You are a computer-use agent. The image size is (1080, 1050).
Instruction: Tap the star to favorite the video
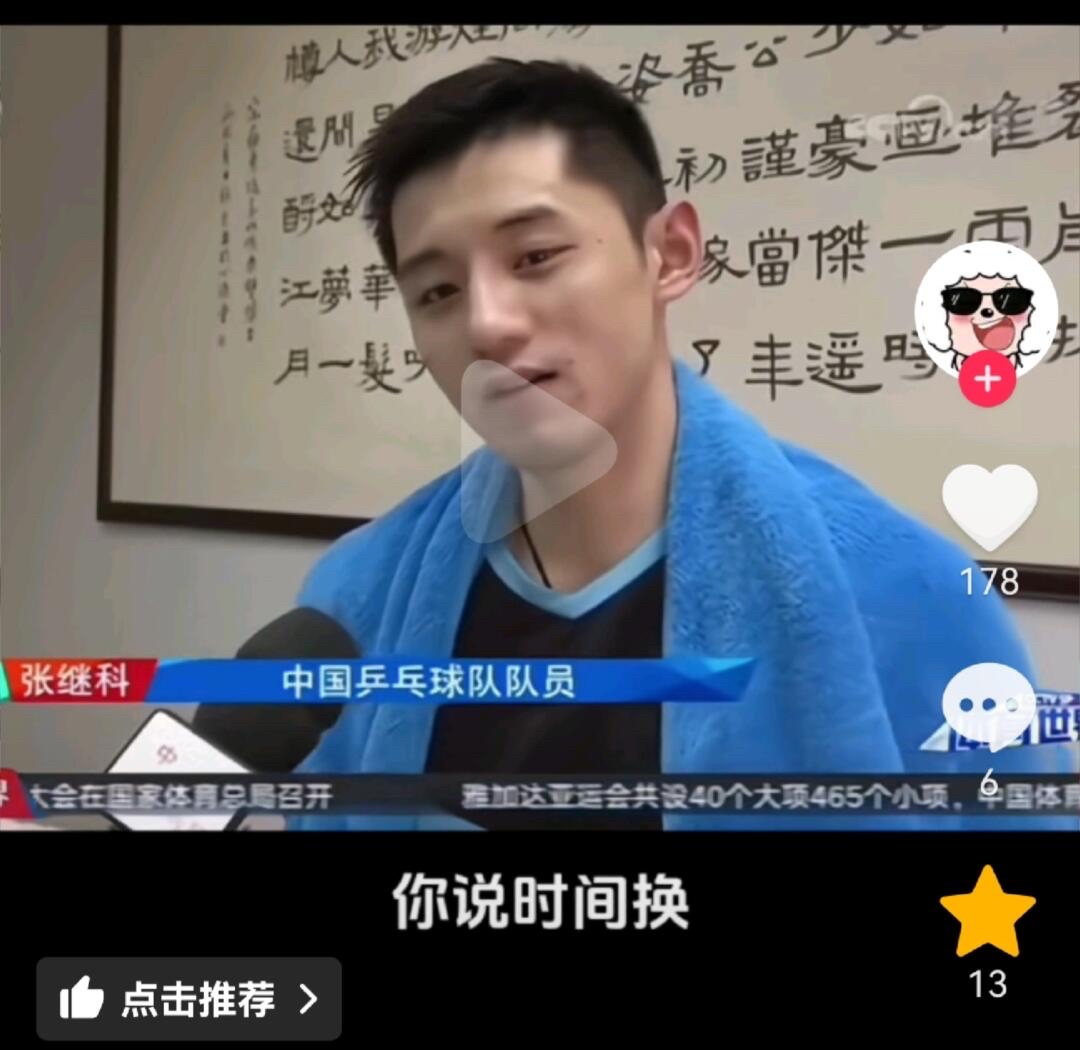(x=987, y=912)
